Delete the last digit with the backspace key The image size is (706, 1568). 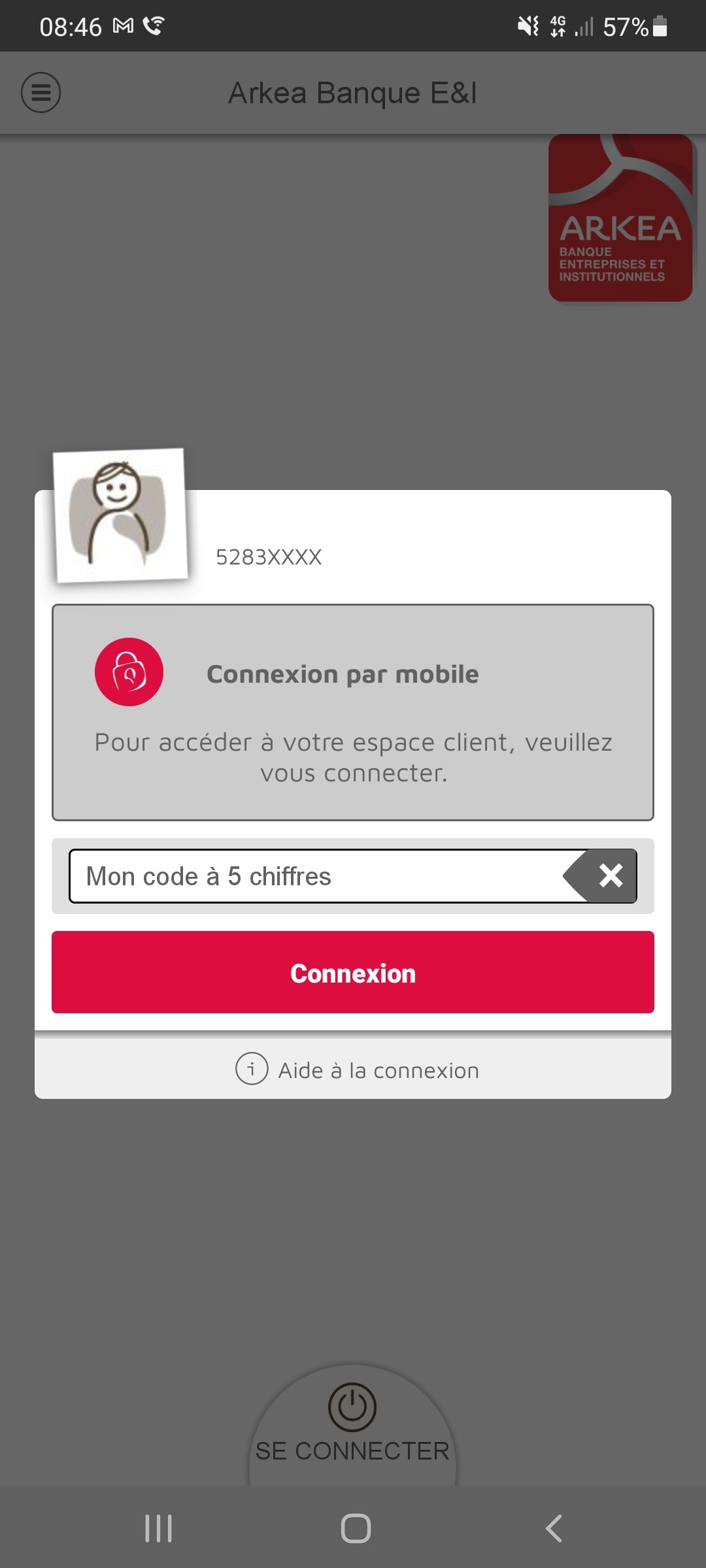[607, 876]
